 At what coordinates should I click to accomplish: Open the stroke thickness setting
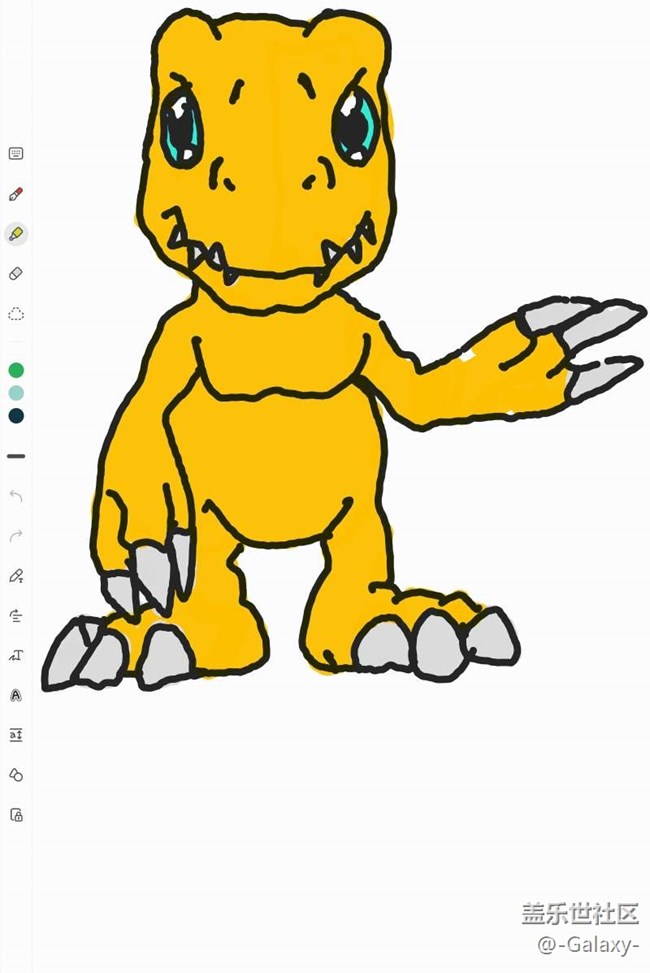(x=16, y=456)
